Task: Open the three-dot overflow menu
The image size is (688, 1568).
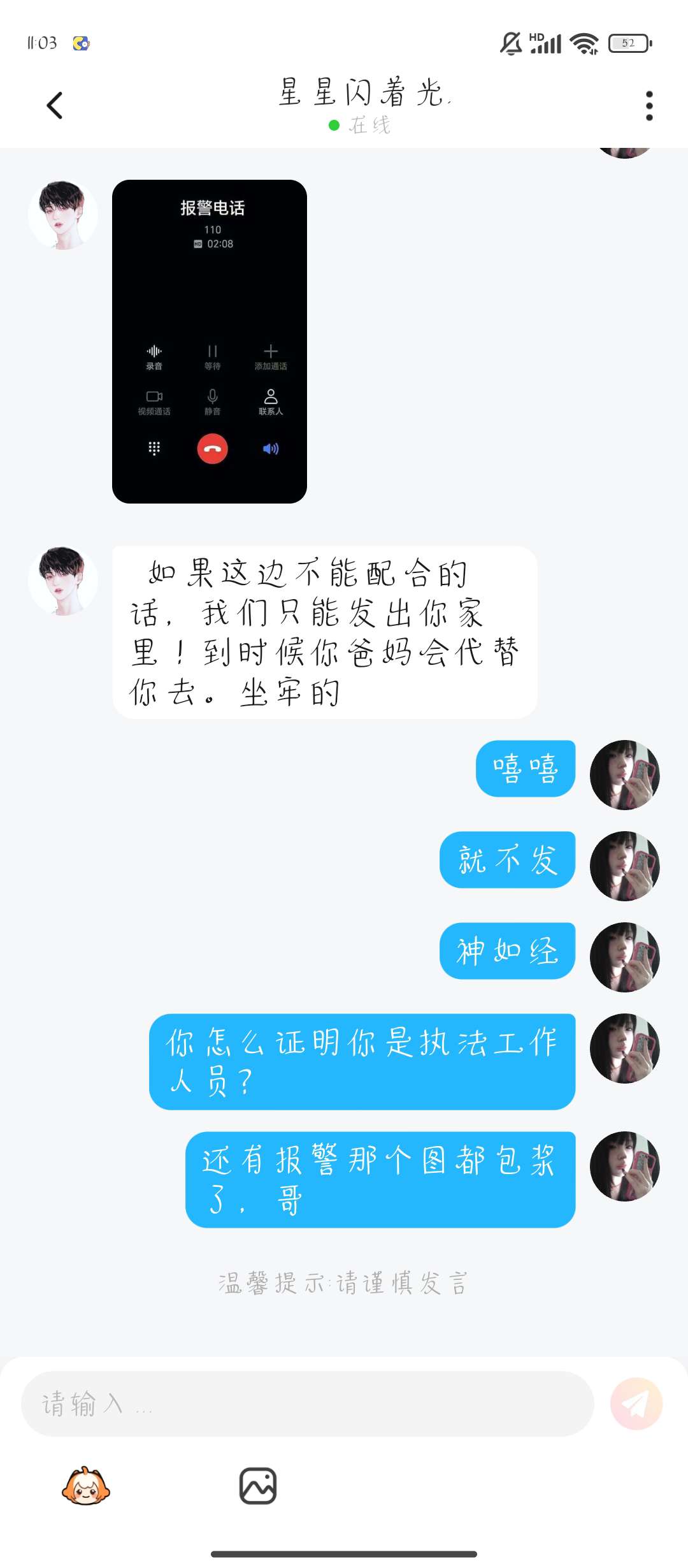Action: tap(649, 106)
